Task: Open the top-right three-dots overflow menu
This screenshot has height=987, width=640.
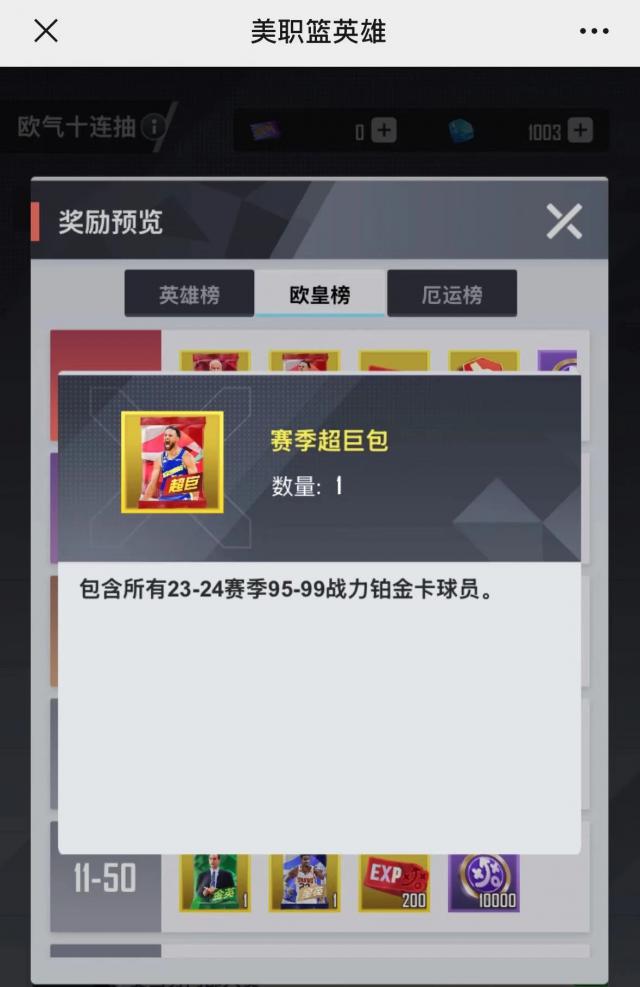Action: coord(594,31)
